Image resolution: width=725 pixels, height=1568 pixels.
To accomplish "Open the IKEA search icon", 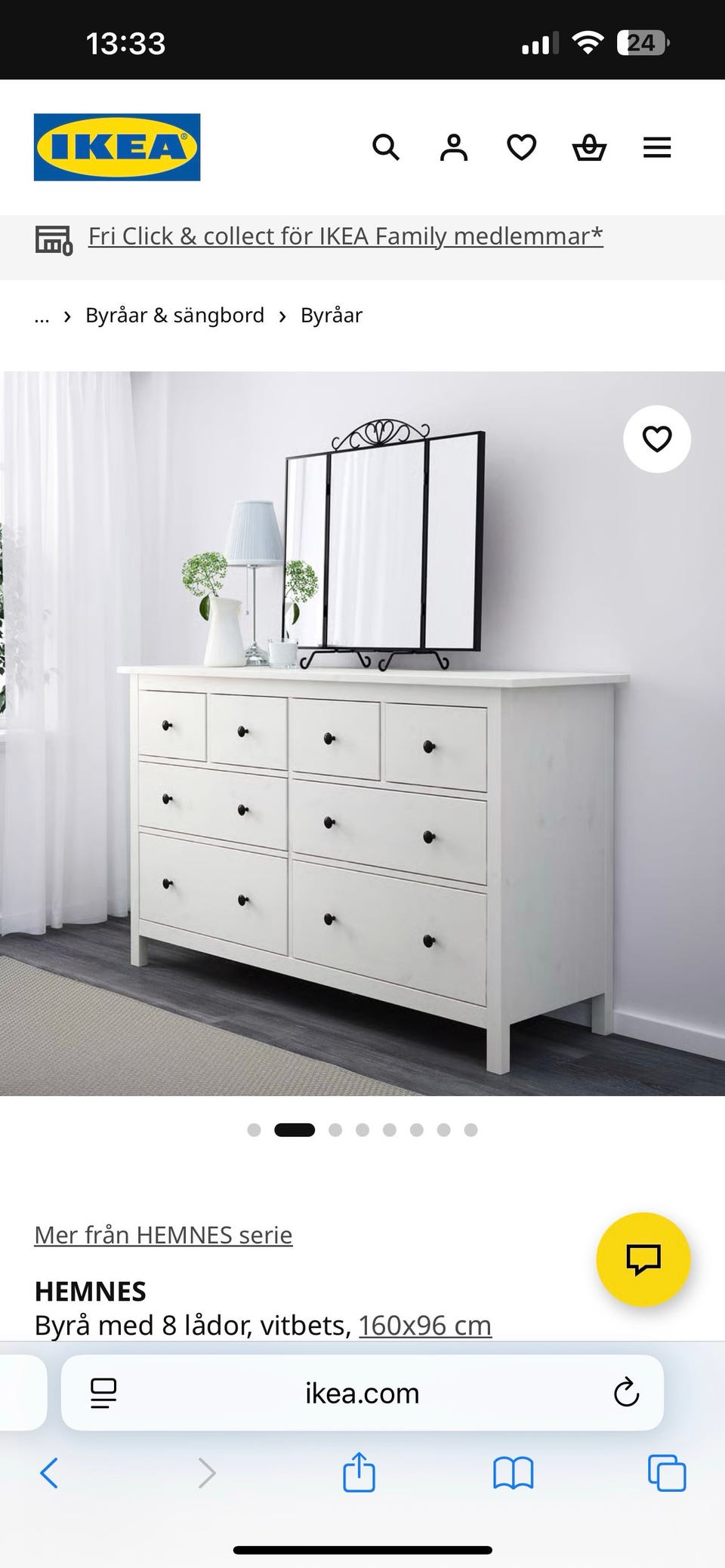I will (x=385, y=147).
